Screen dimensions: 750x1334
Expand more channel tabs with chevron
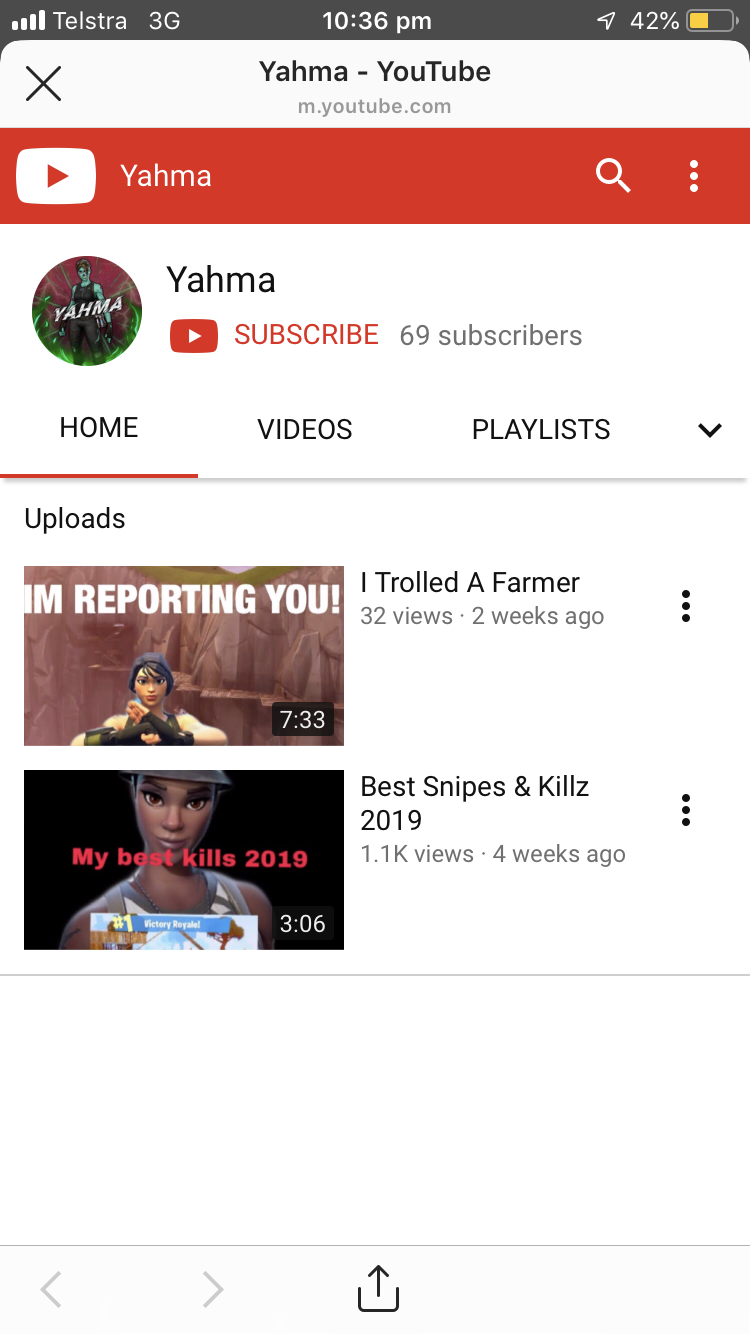click(709, 430)
